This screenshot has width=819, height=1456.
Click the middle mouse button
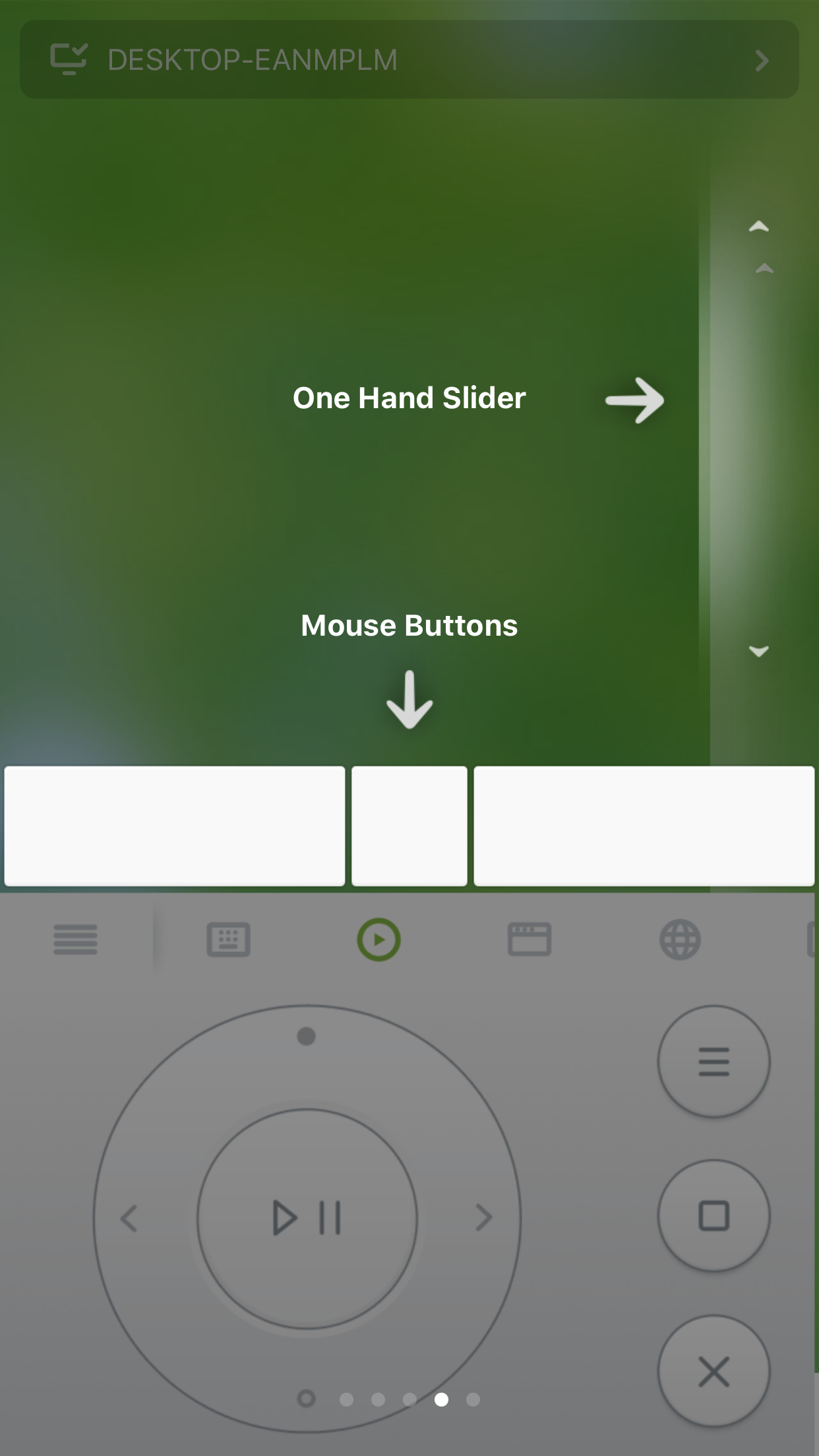coord(409,826)
